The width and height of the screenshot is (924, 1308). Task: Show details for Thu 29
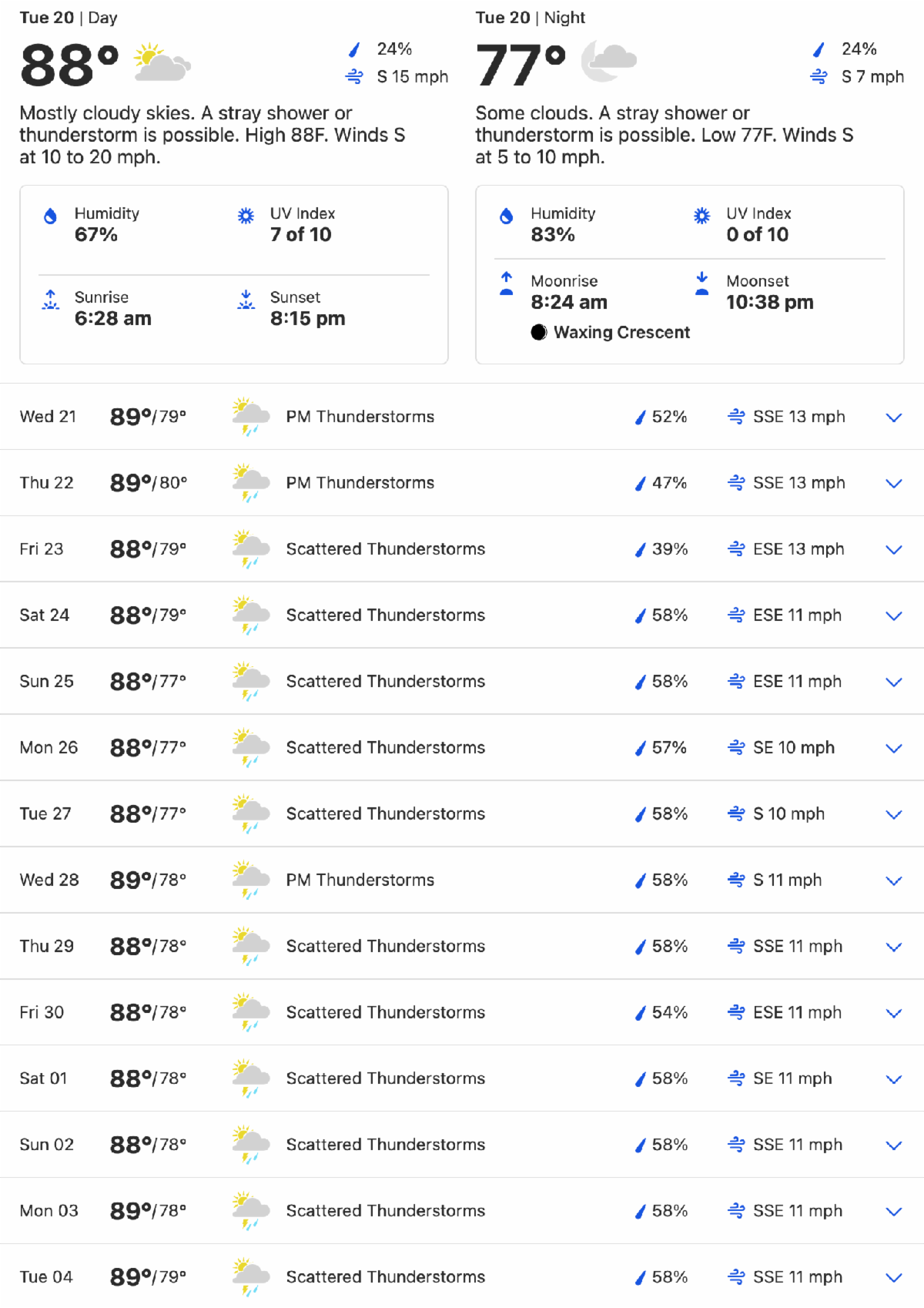click(893, 947)
